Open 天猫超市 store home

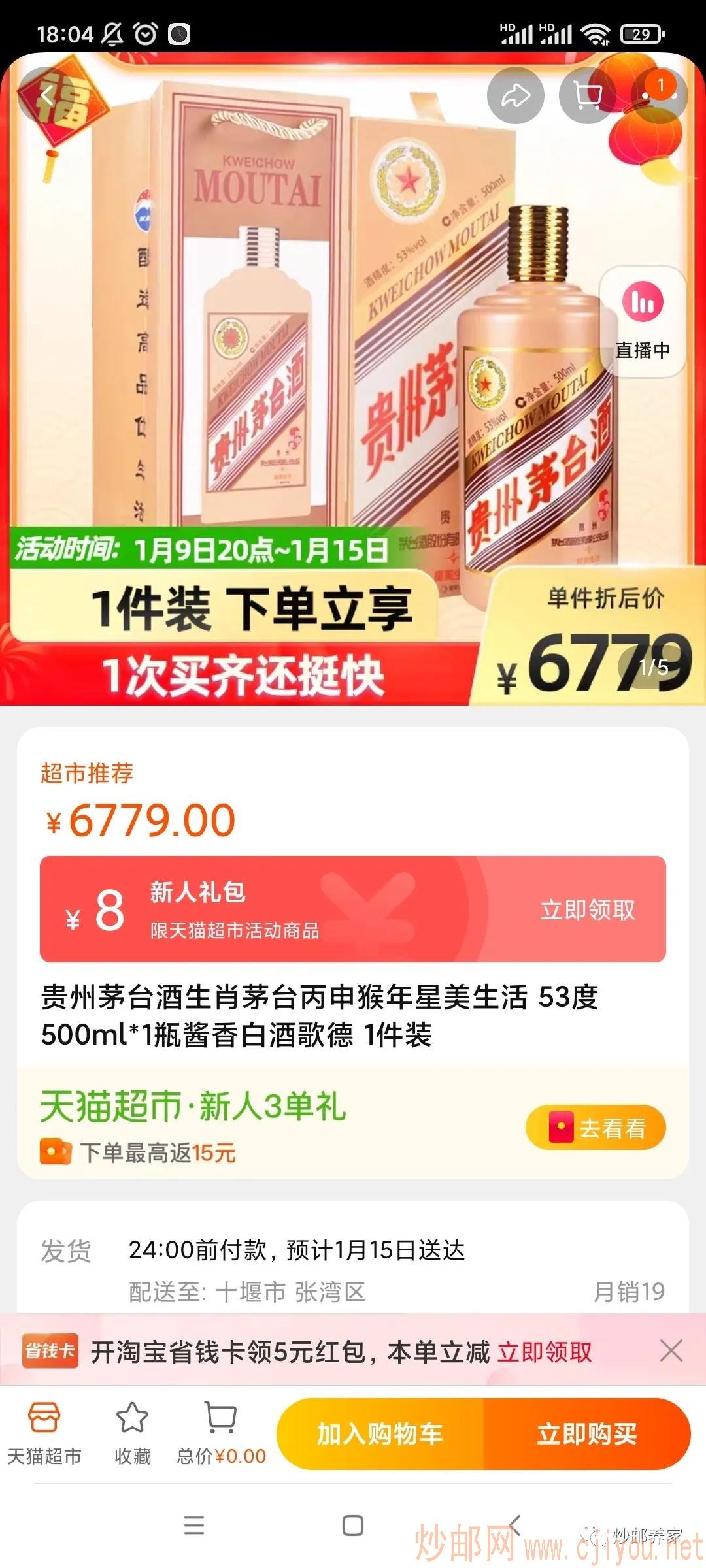point(44,1434)
